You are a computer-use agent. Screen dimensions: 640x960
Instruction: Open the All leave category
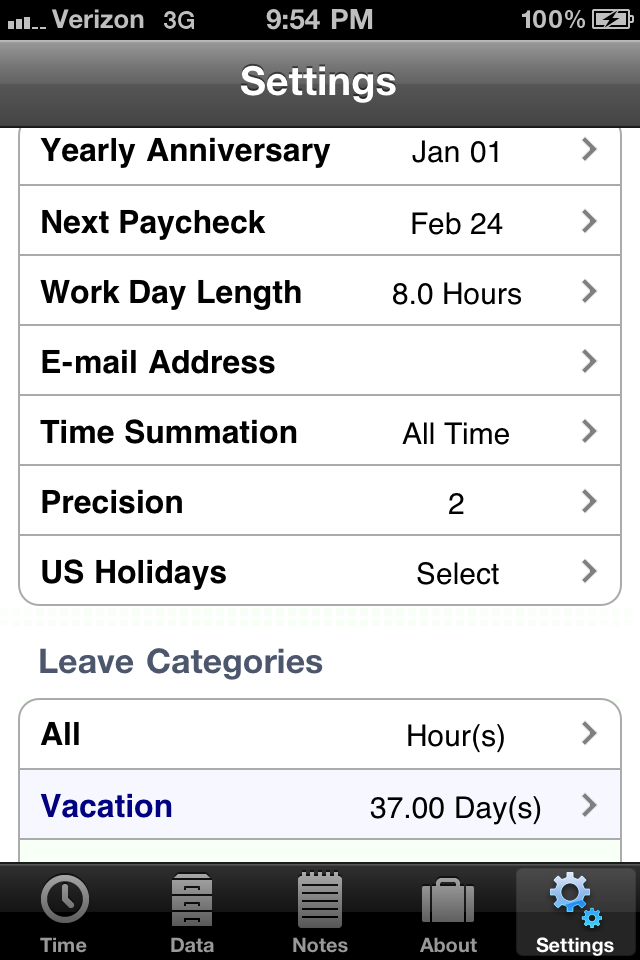click(320, 735)
